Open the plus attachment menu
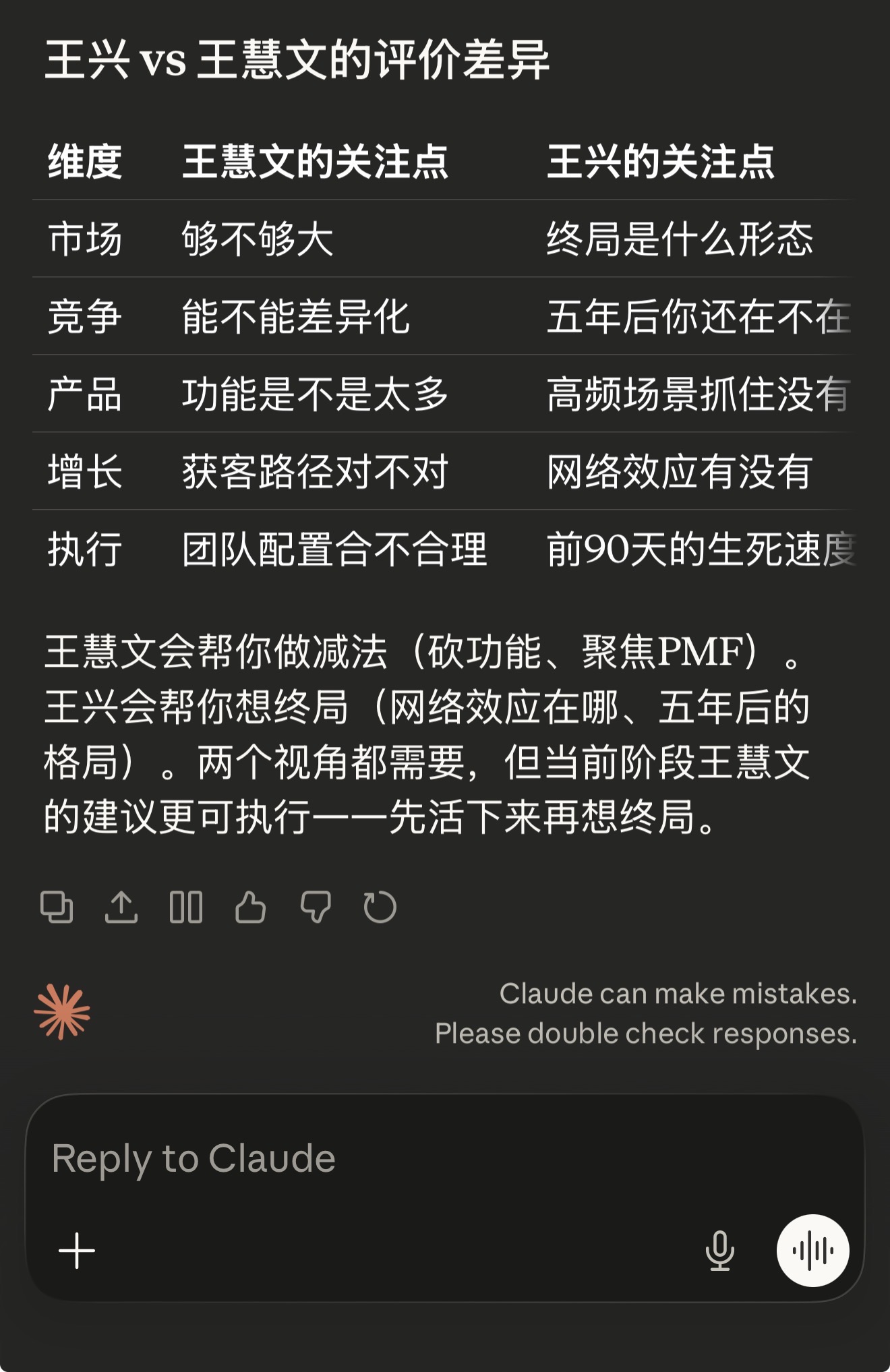This screenshot has height=1372, width=890. coord(77,1251)
